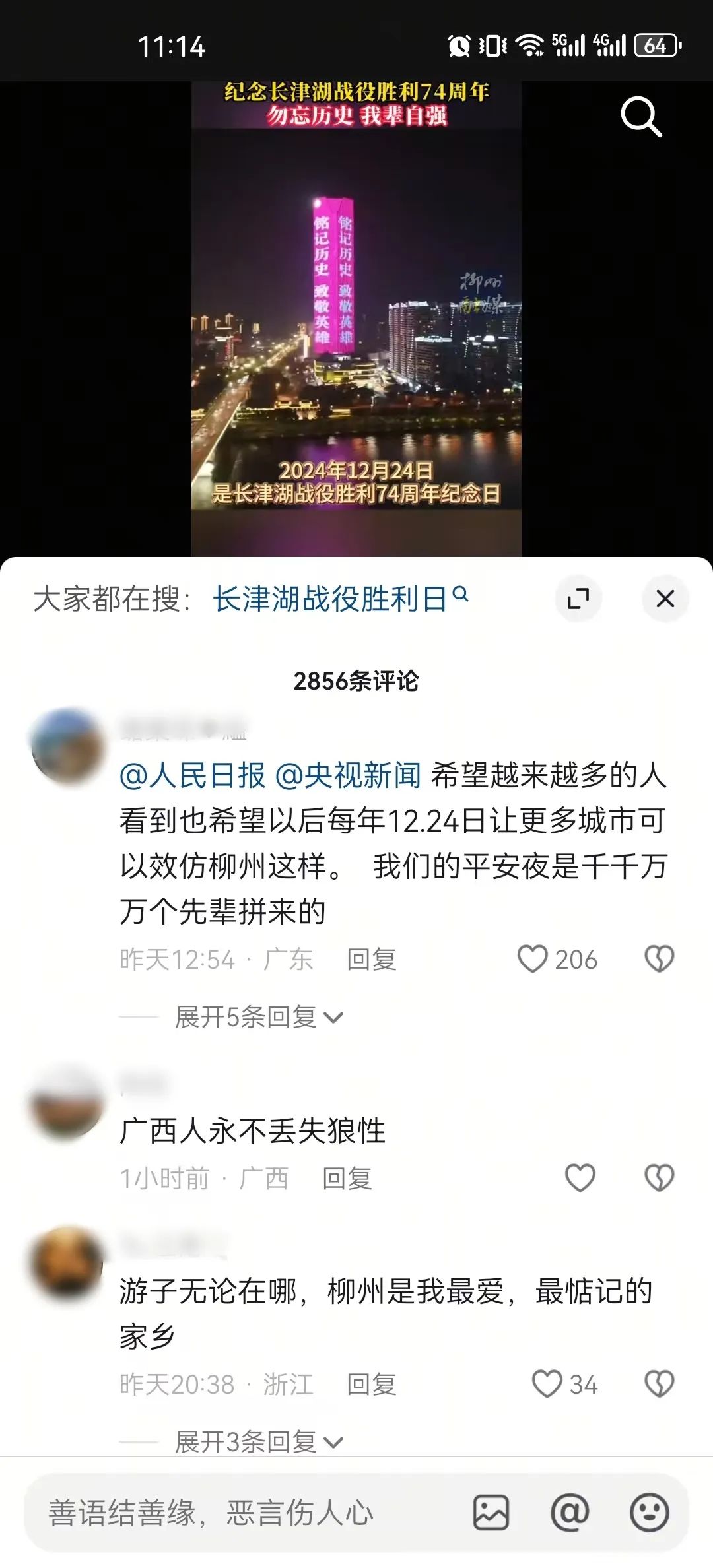This screenshot has width=713, height=1568.
Task: Reply to the 浙江 comment about 柳州
Action: [371, 1385]
